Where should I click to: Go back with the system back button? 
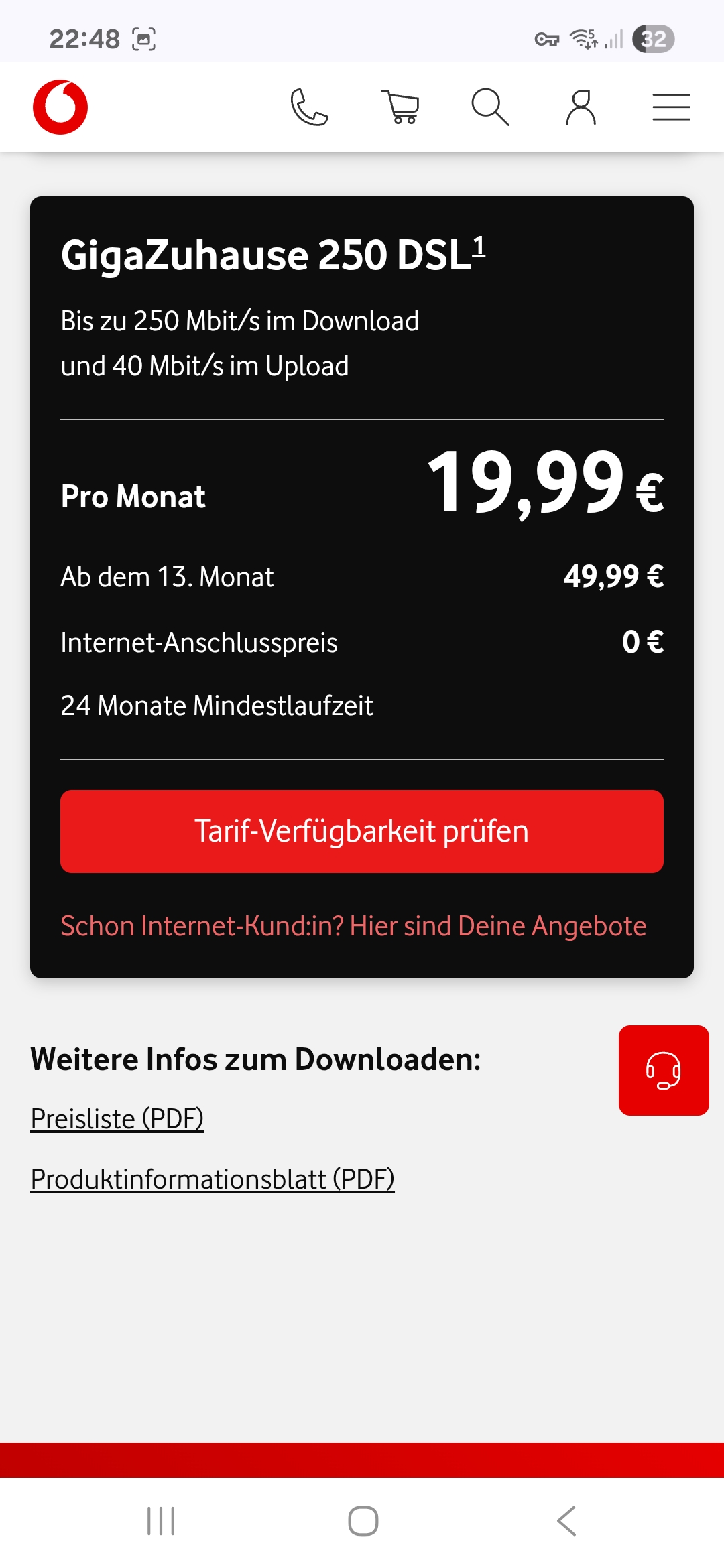pos(566,1521)
